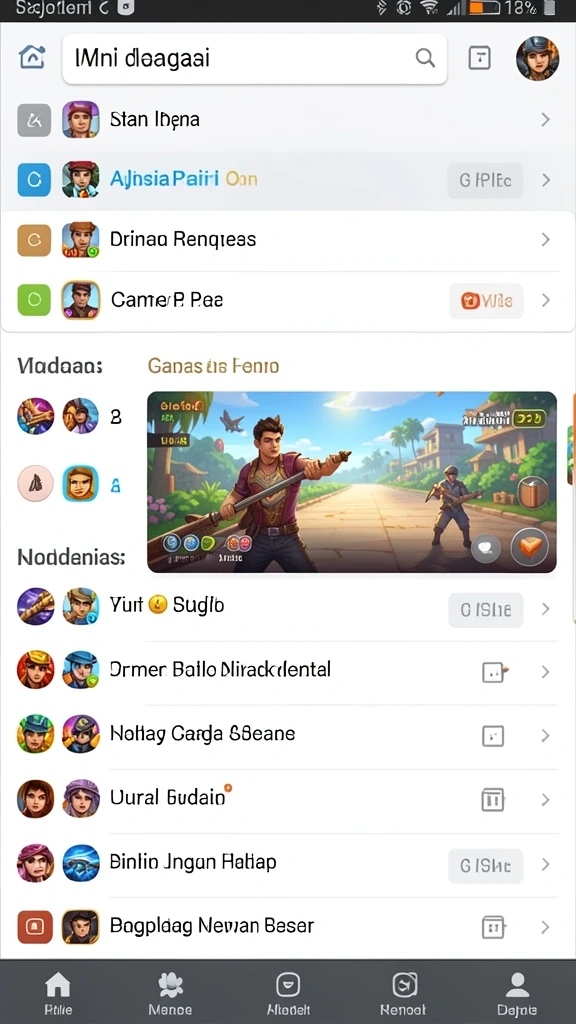The height and width of the screenshot is (1024, 576).
Task: Open the square icon next to the avatar
Action: (479, 58)
